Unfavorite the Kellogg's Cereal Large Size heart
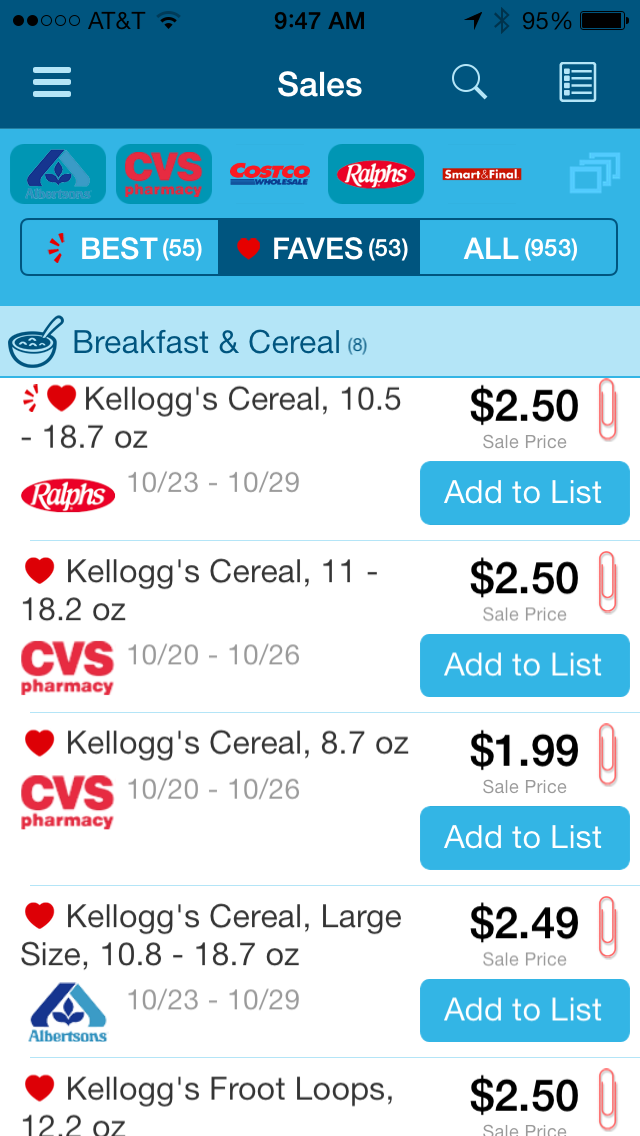 click(39, 916)
